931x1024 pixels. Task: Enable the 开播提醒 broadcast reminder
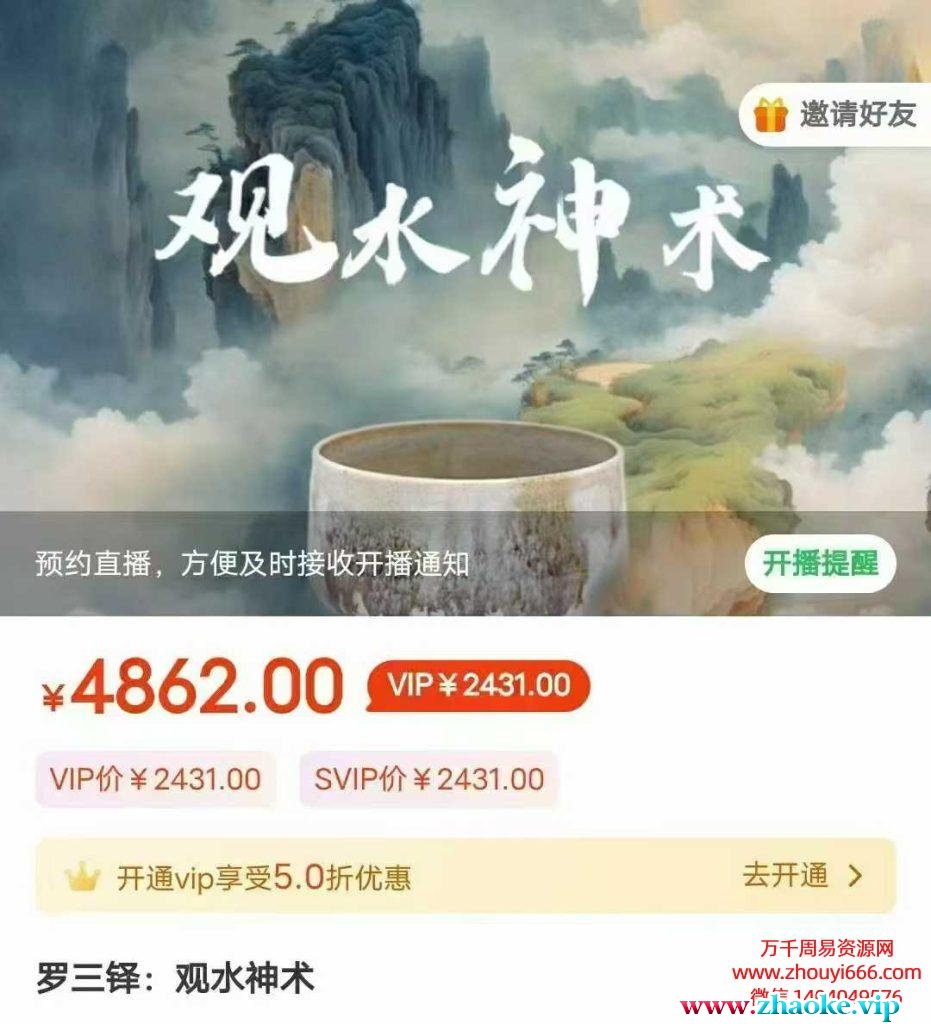pos(820,564)
